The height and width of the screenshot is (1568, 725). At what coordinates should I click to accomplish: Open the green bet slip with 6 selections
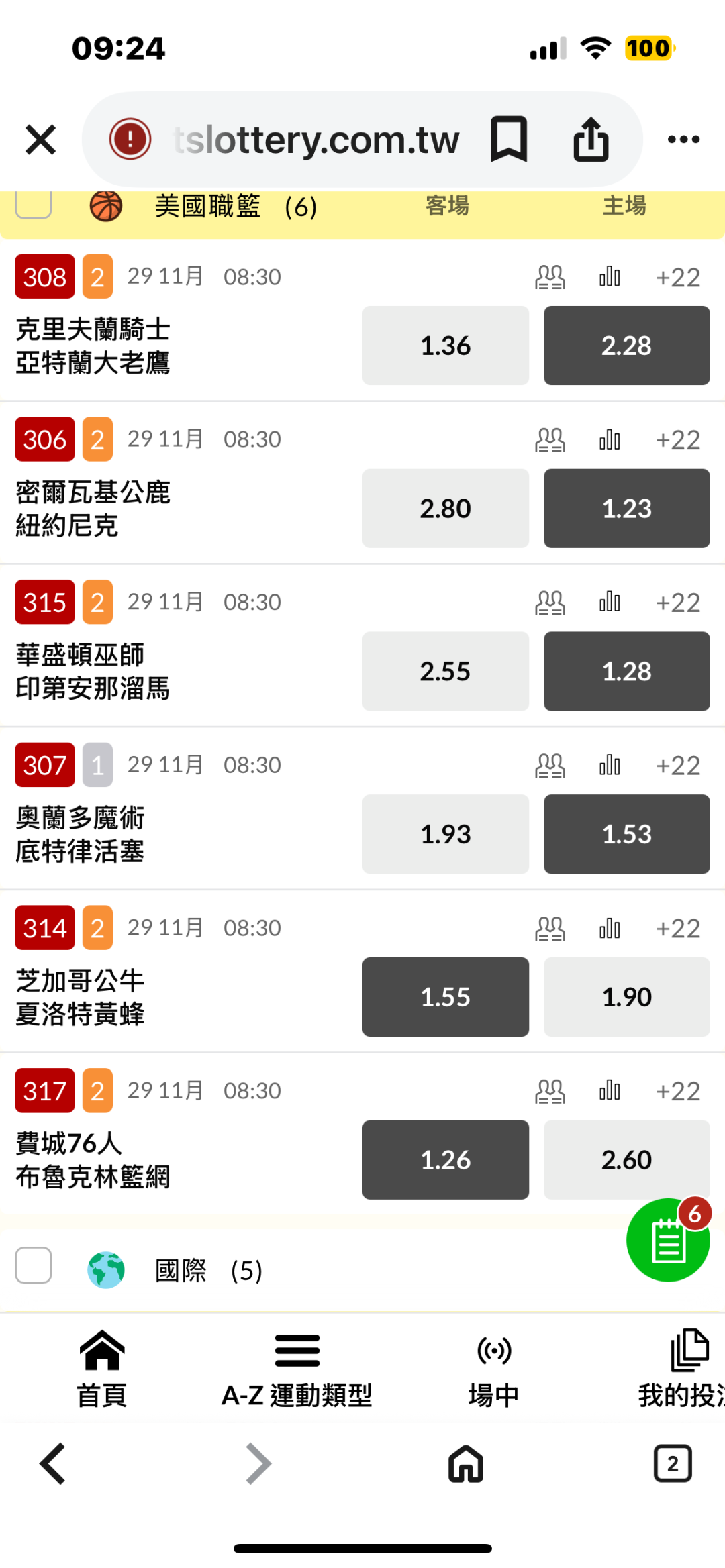click(x=668, y=1240)
